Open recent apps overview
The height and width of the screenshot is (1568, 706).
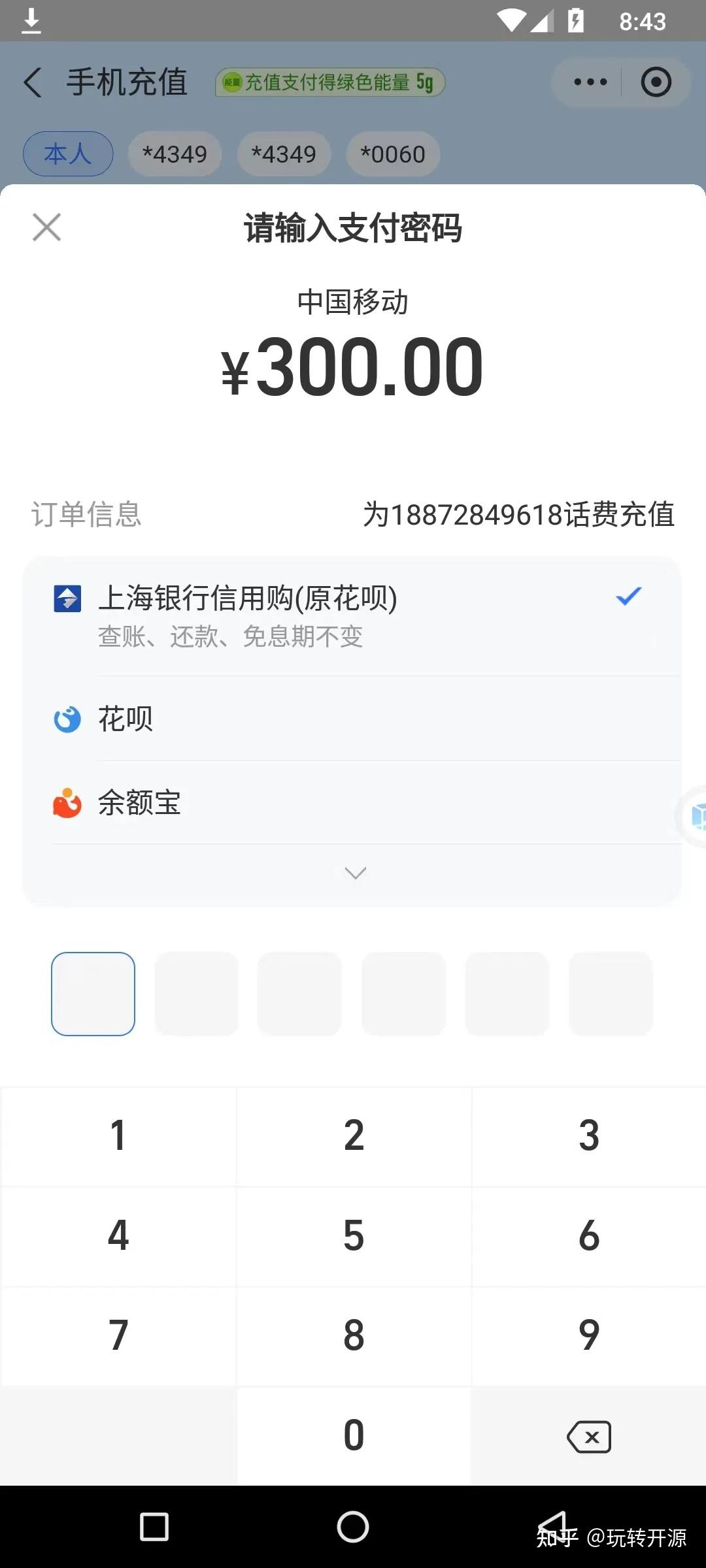coord(154,1527)
